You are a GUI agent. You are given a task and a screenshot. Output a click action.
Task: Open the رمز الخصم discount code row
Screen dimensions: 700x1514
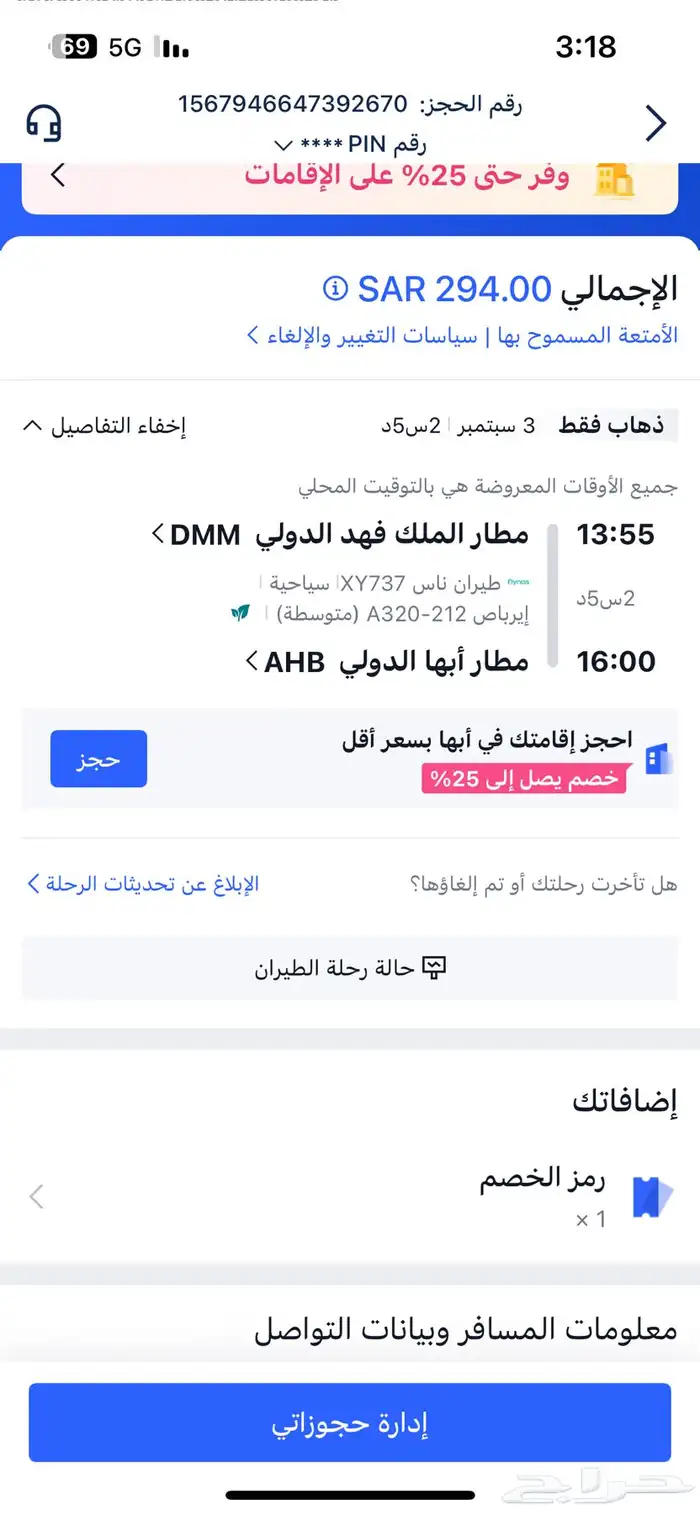point(350,1196)
